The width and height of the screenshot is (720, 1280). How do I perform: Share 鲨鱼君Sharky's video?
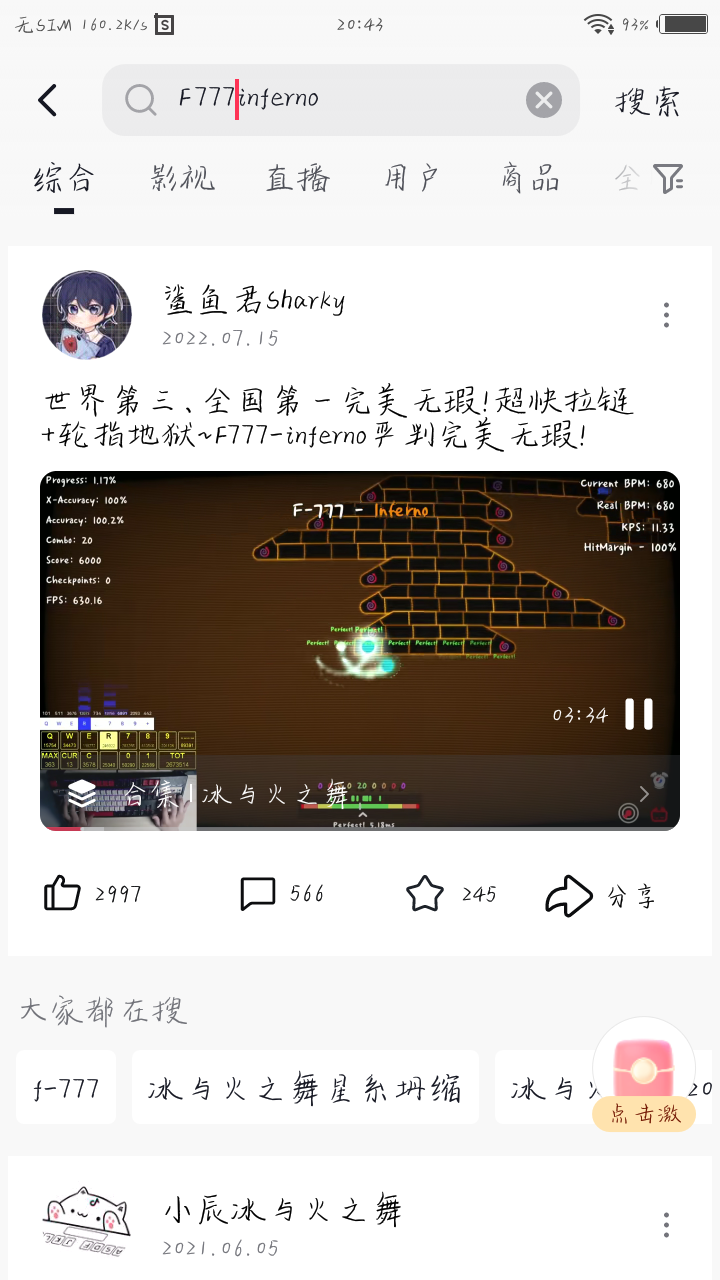coord(570,895)
